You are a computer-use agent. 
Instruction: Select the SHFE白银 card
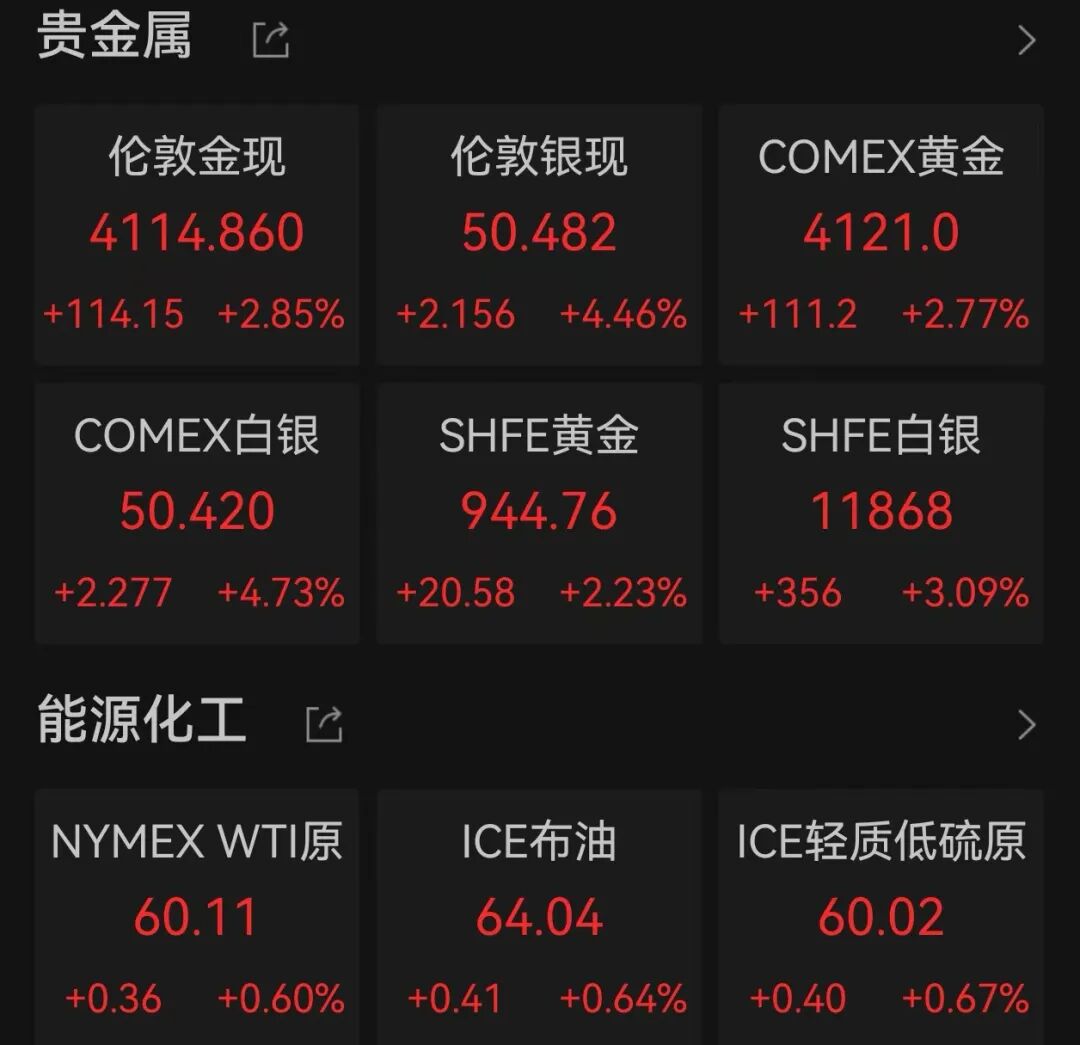[881, 513]
